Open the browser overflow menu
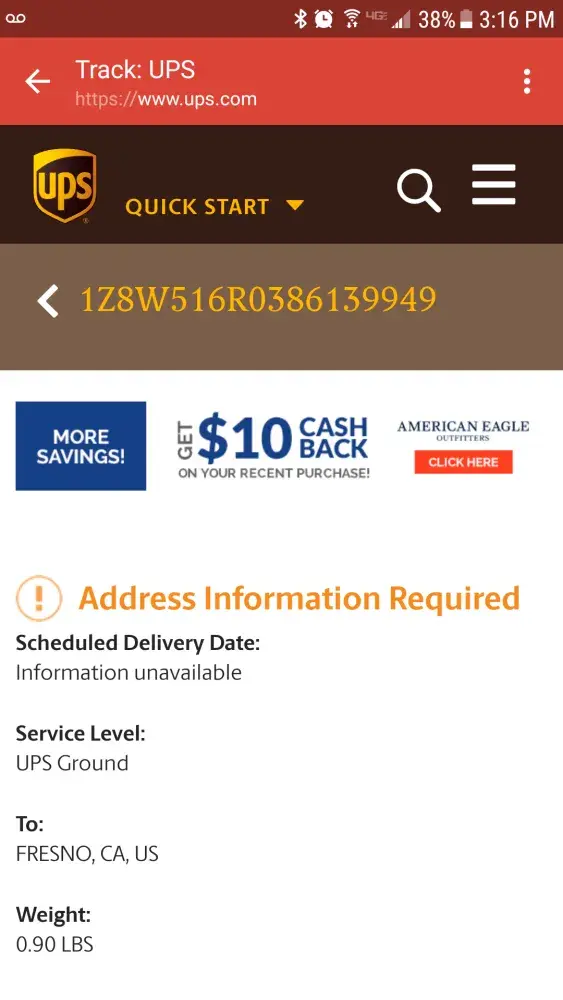This screenshot has width=563, height=1000. (527, 82)
